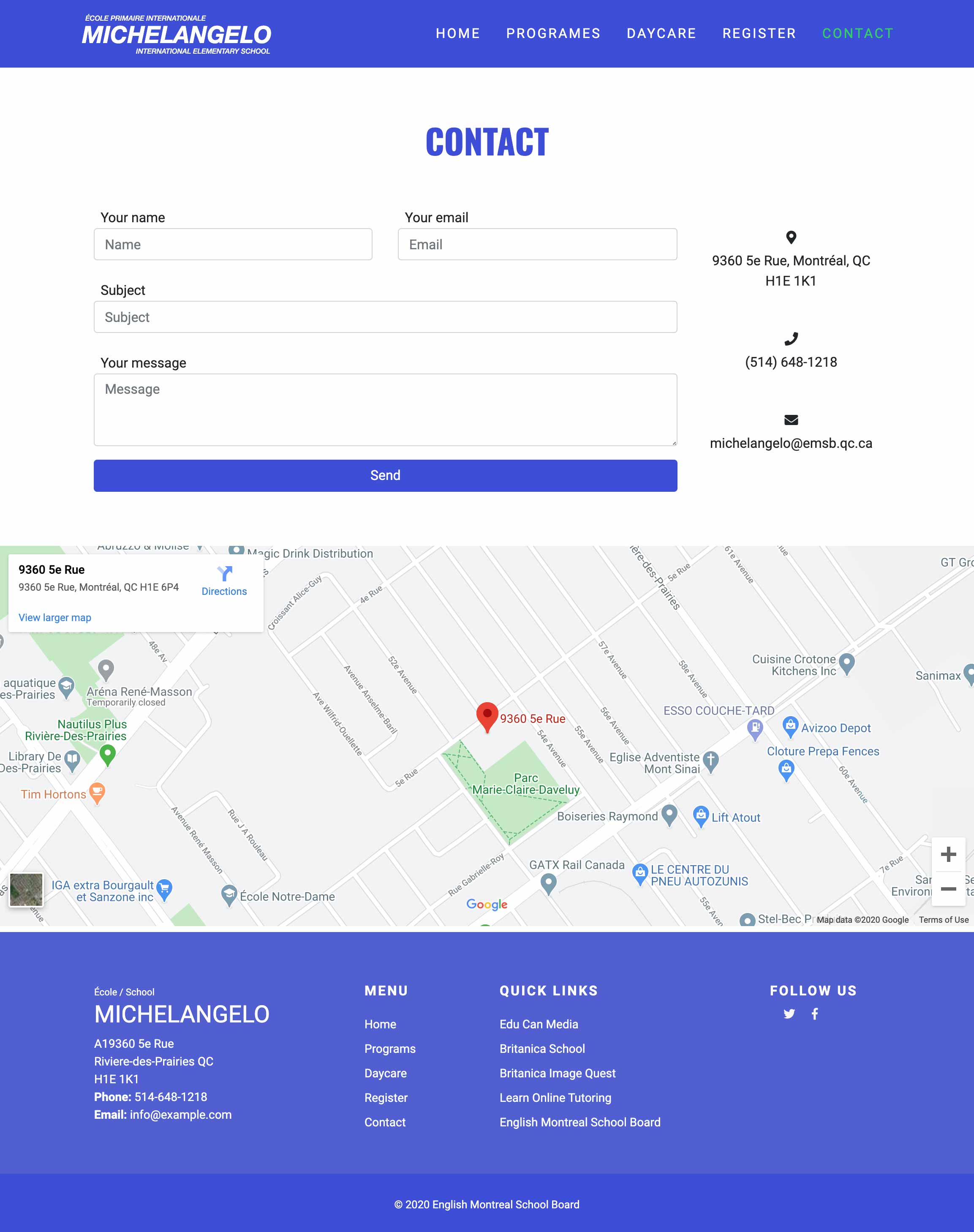Visit English Montreal School Board link
974x1232 pixels.
[580, 1123]
